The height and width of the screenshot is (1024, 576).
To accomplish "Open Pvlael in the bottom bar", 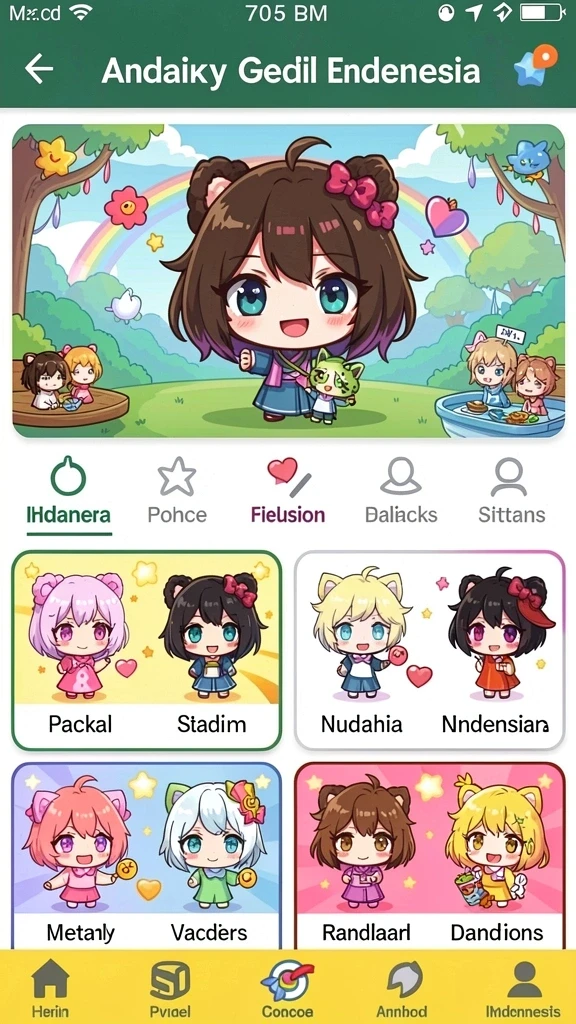I will click(170, 989).
